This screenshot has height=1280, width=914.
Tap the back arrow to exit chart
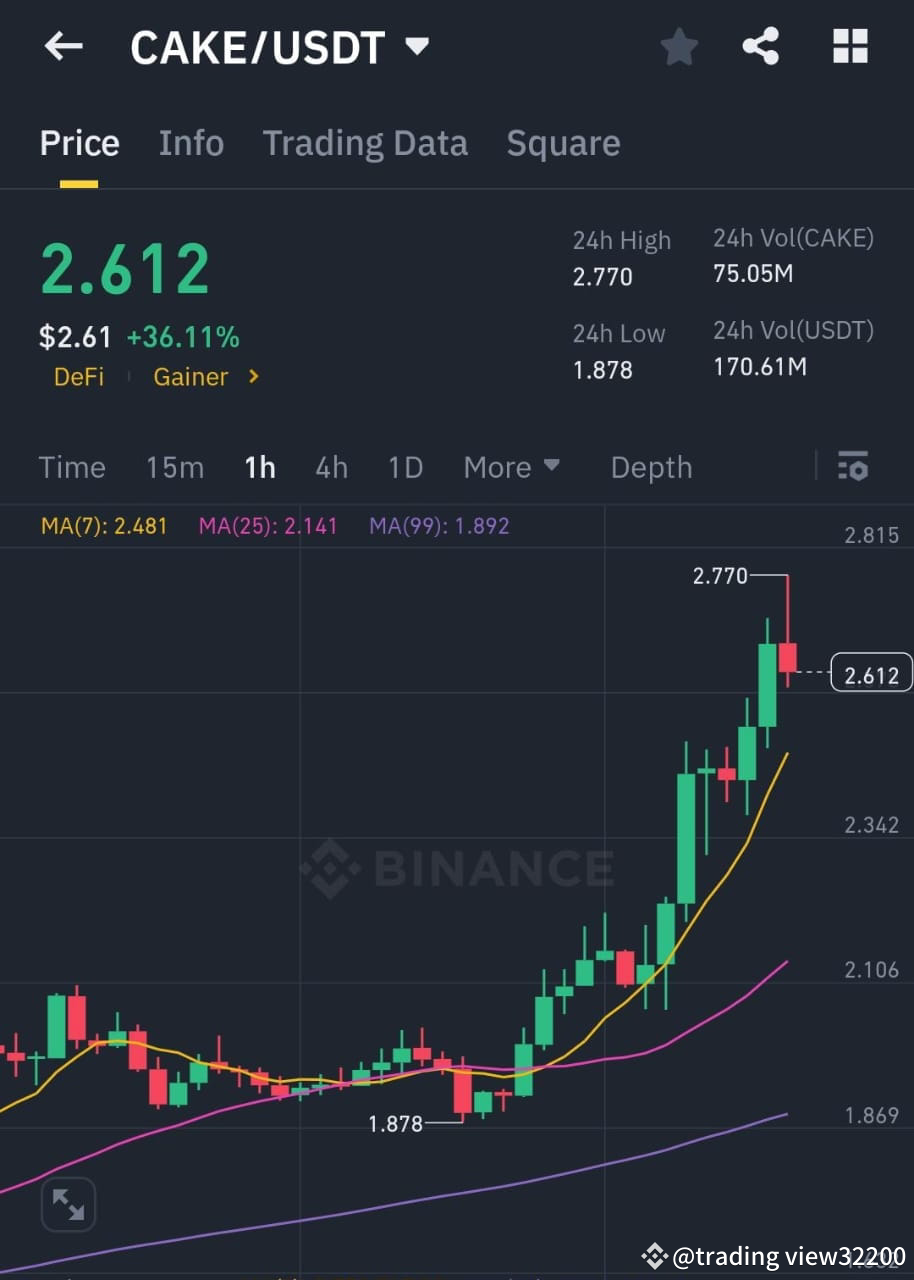[63, 46]
